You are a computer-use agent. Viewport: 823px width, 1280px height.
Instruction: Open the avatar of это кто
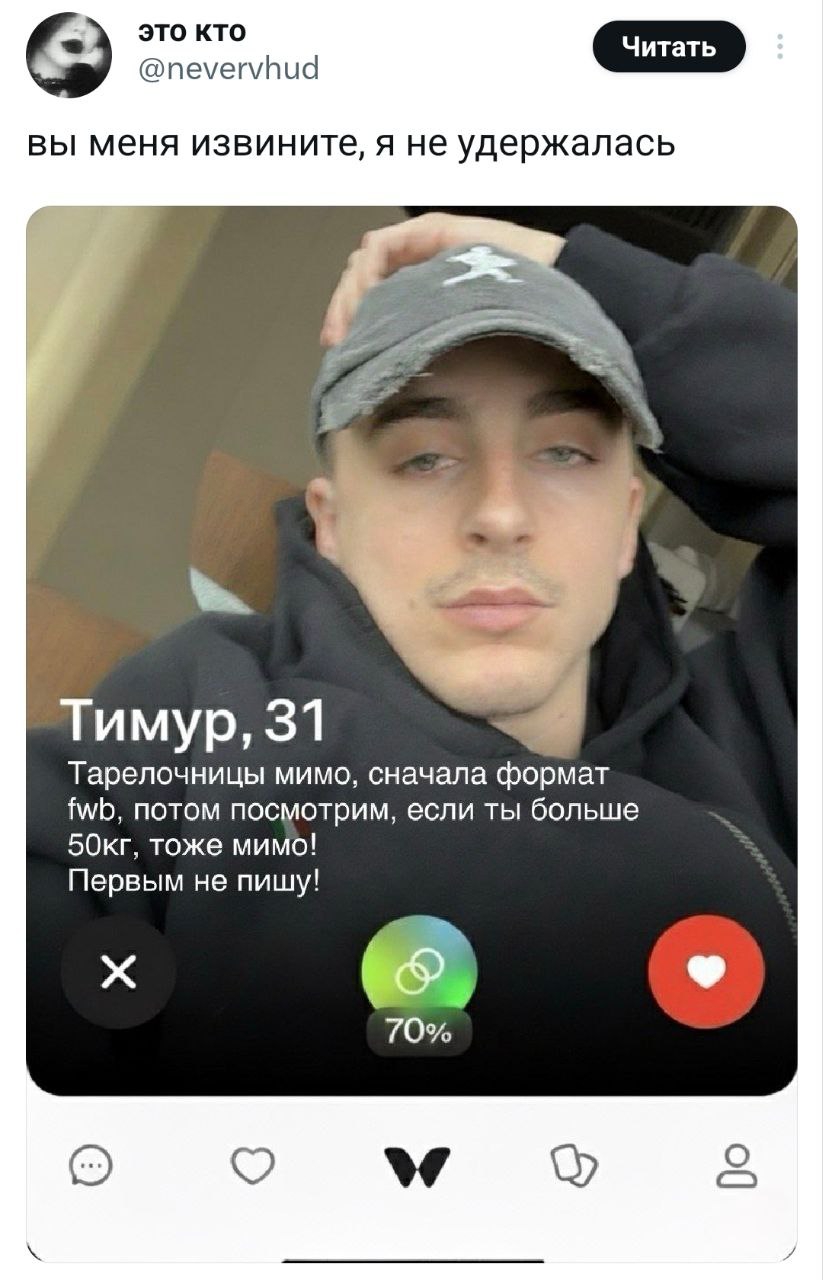tap(69, 55)
